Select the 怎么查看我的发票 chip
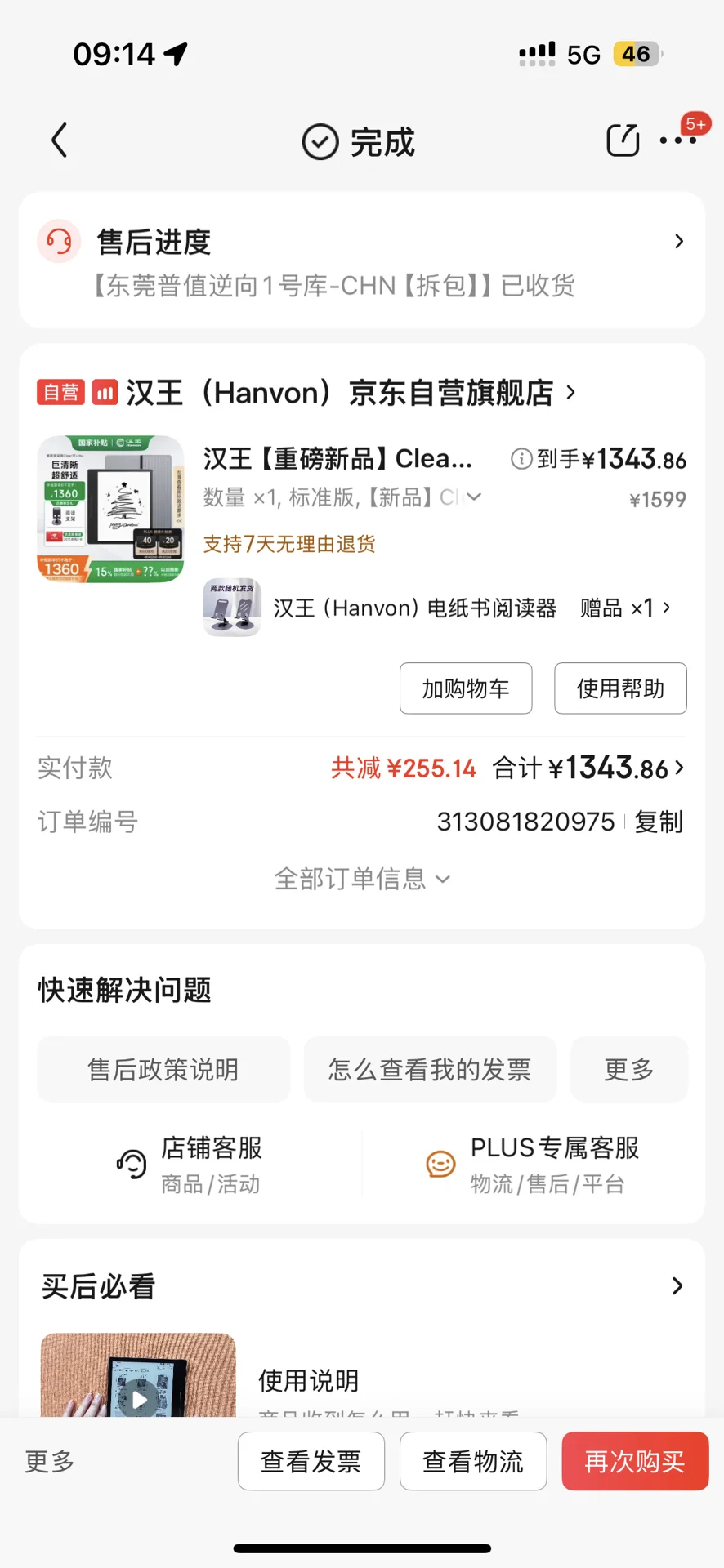The image size is (724, 1568). click(x=430, y=1069)
